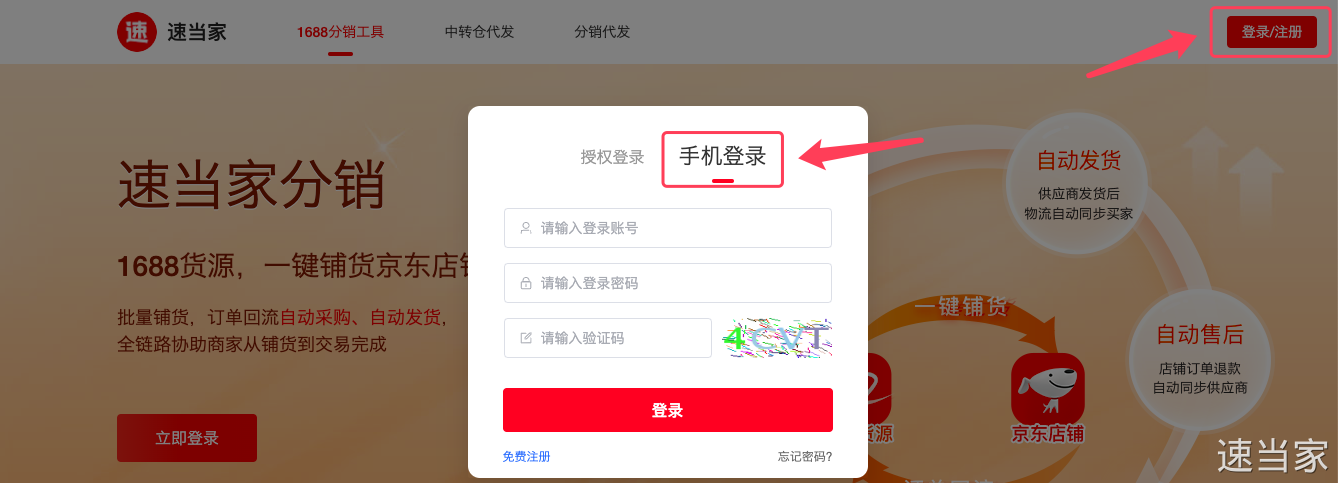Open the 忘记密码? link

tap(805, 457)
